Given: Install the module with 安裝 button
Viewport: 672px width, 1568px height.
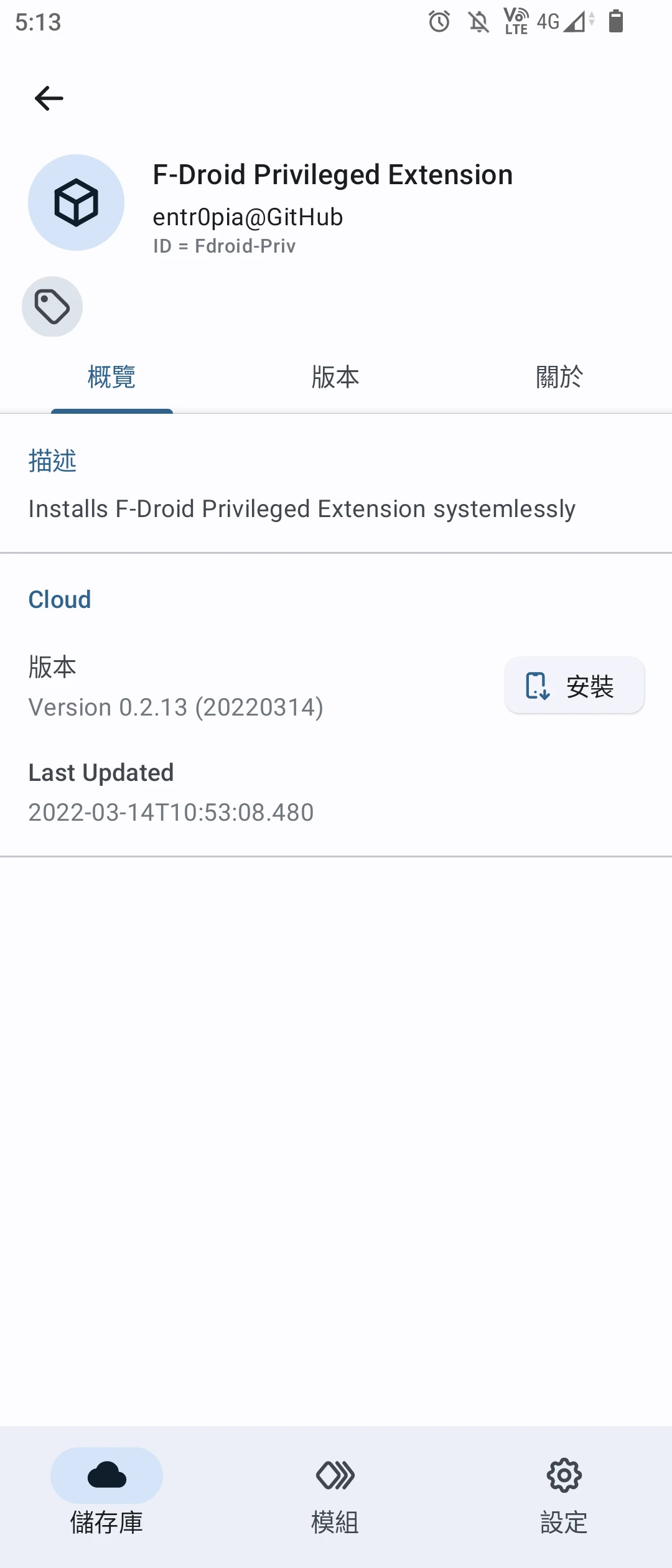Looking at the screenshot, I should tap(574, 686).
